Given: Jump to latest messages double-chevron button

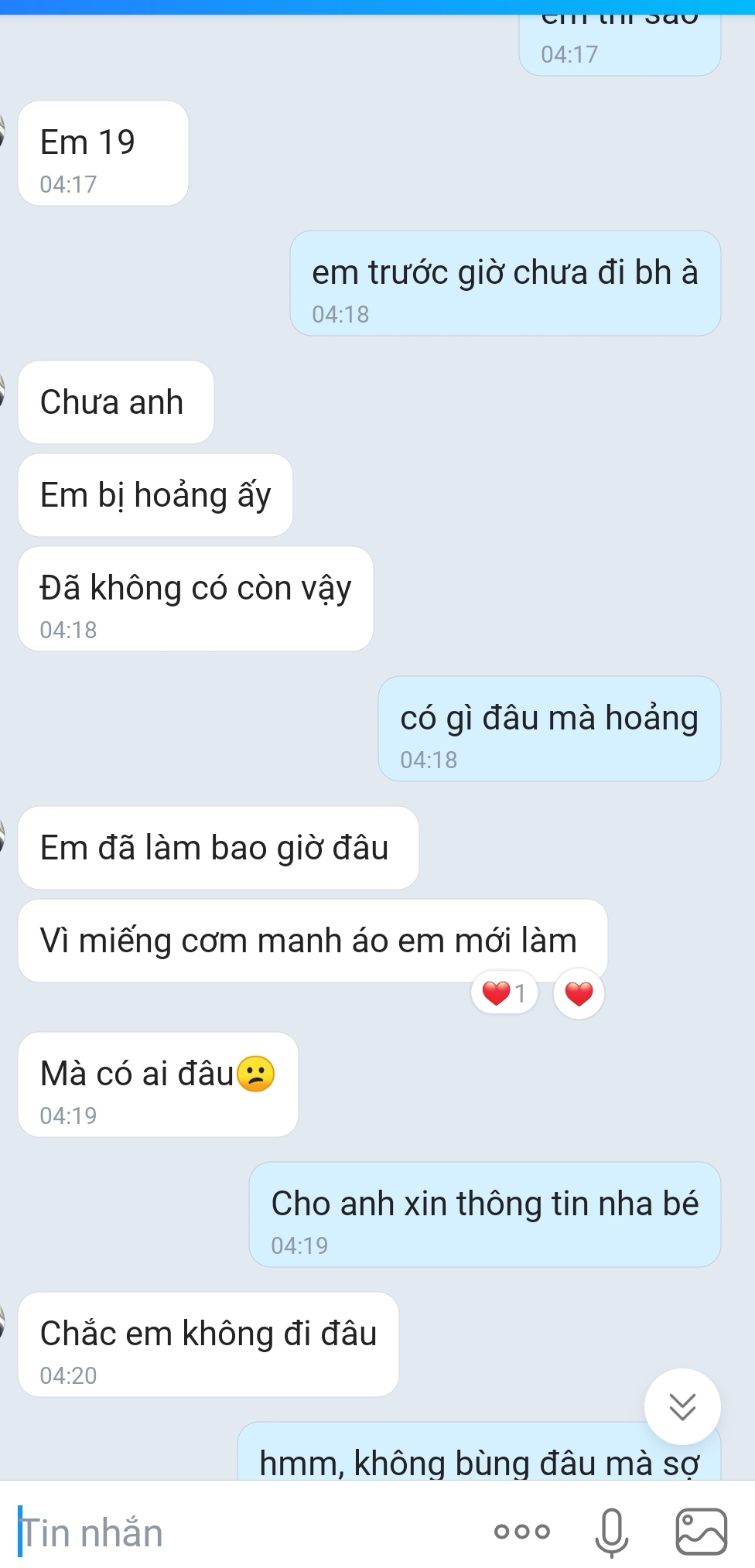Looking at the screenshot, I should [x=682, y=1407].
